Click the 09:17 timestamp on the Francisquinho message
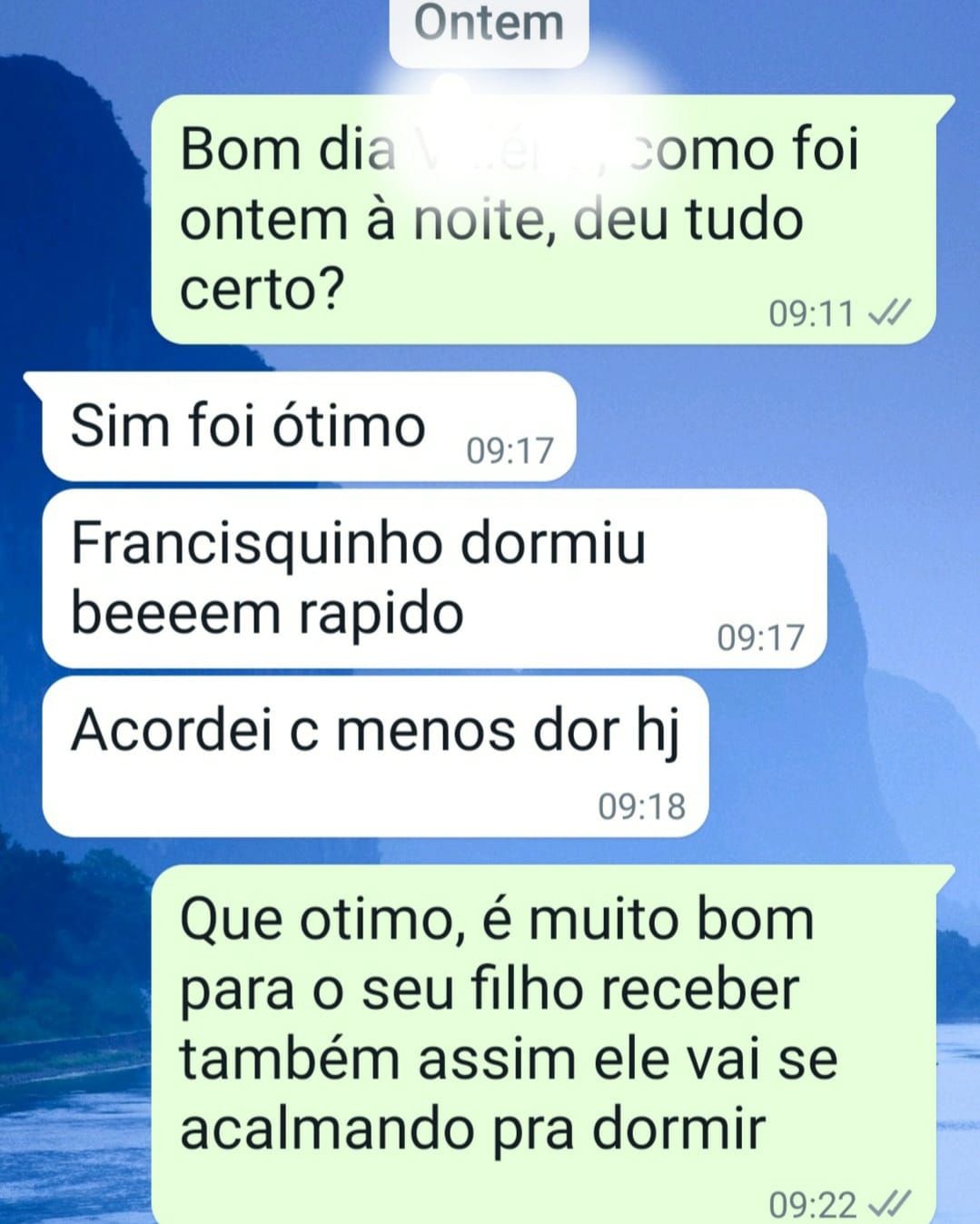980x1224 pixels. pyautogui.click(x=762, y=637)
